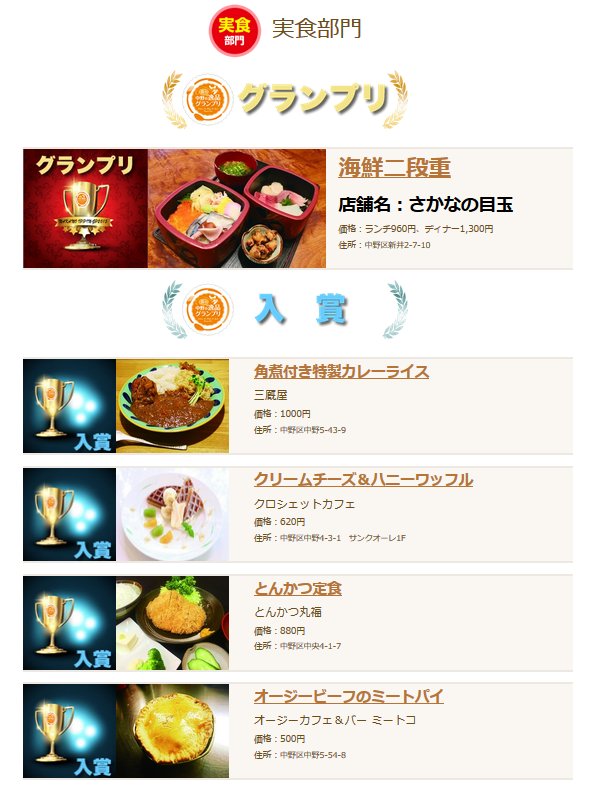Open the オージービーフのミートパイ link
This screenshot has height=796, width=604.
348,696
